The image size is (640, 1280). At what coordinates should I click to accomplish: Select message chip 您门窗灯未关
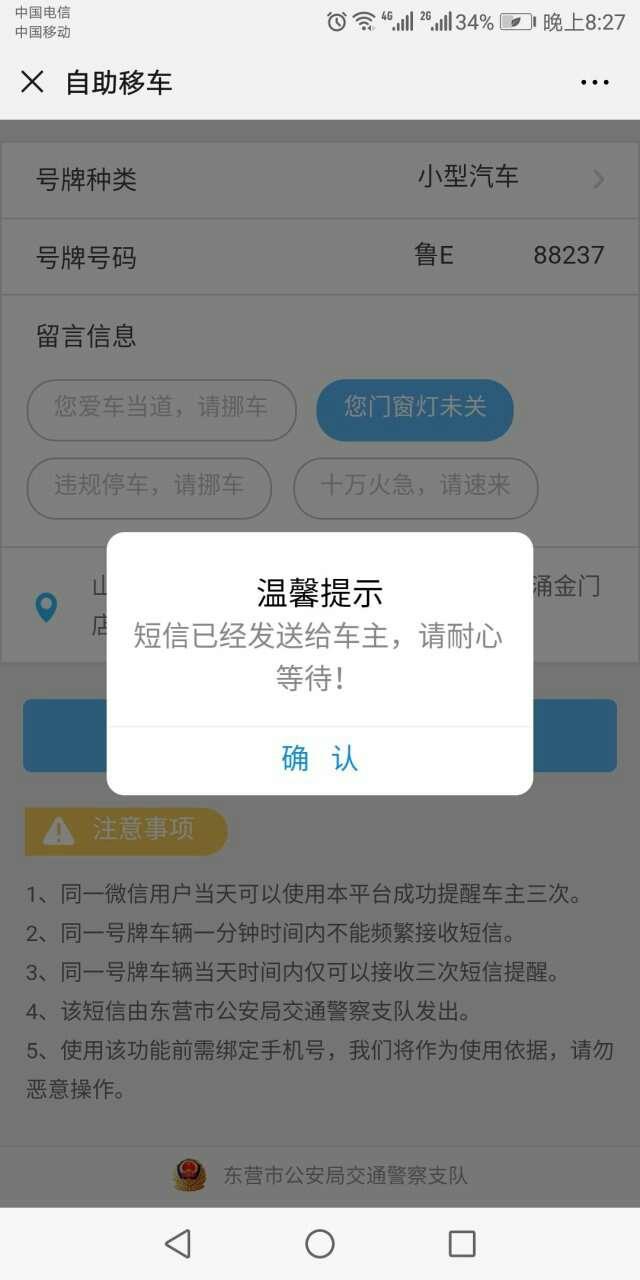coord(415,410)
